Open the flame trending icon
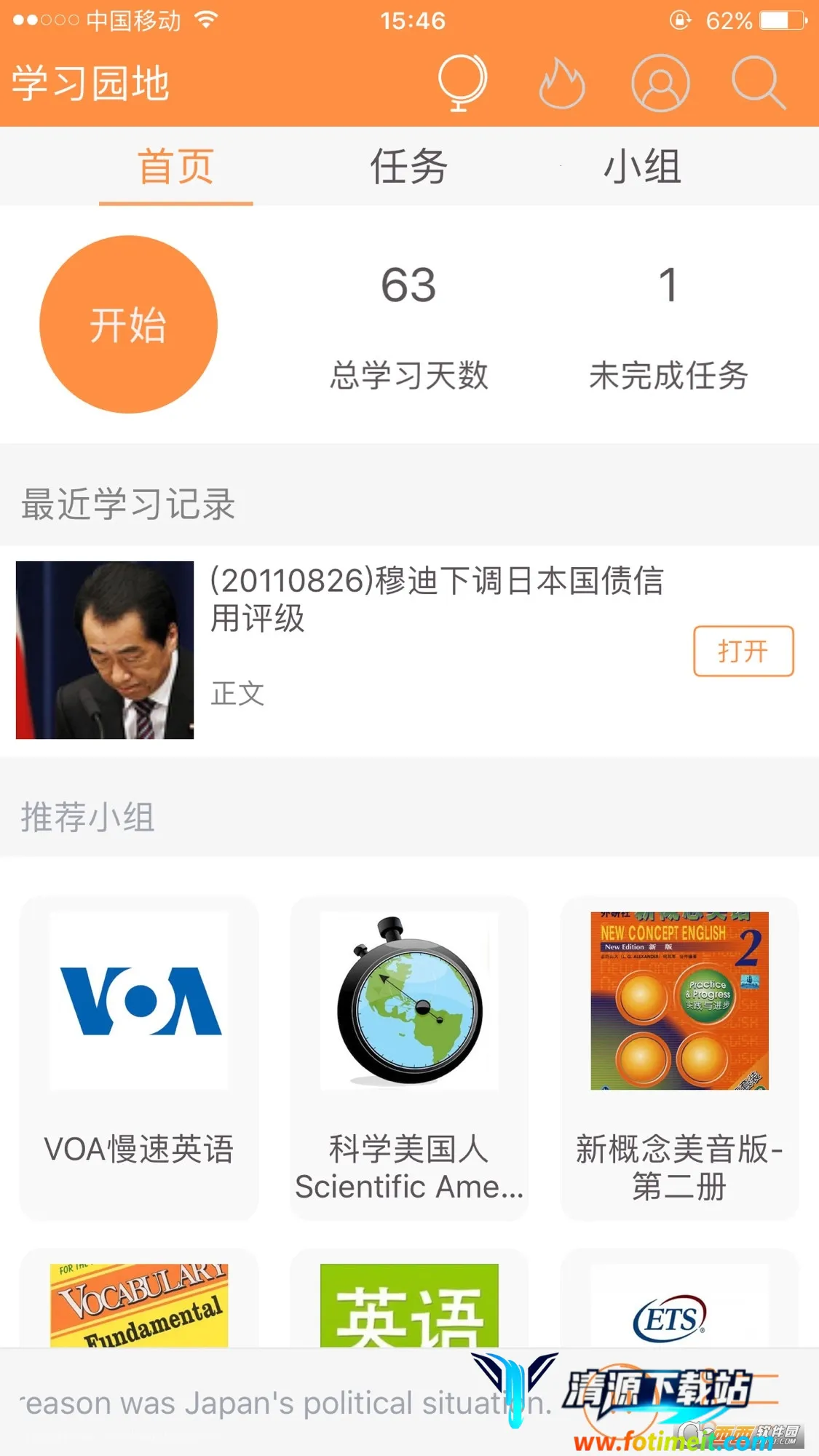The image size is (819, 1456). click(x=561, y=84)
